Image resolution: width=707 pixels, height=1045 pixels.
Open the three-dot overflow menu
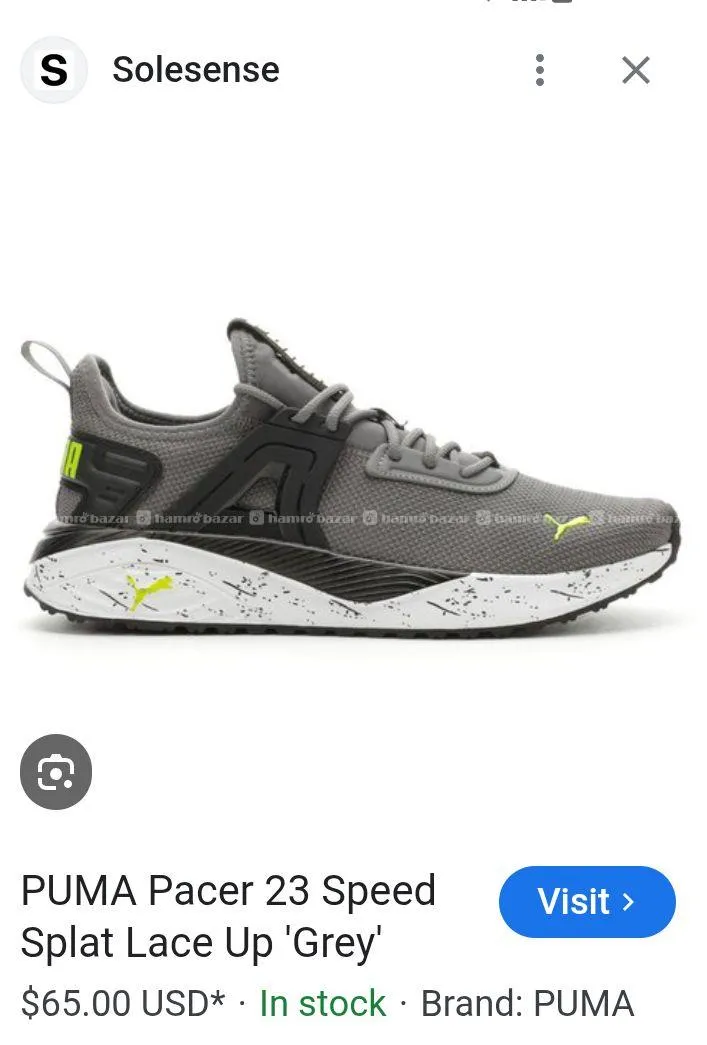click(x=540, y=70)
